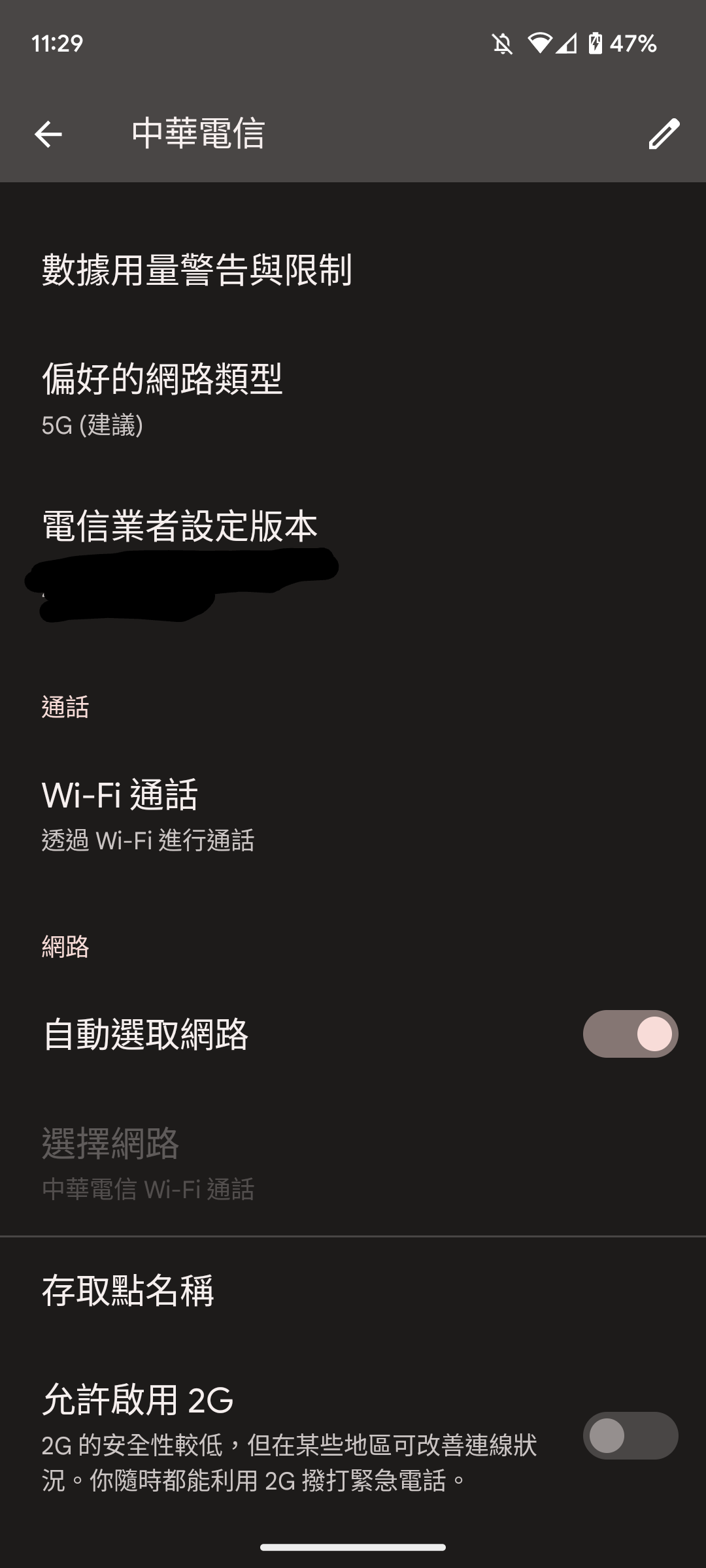This screenshot has height=1568, width=706.
Task: Open Wi-Fi 通話 settings
Action: tap(353, 814)
